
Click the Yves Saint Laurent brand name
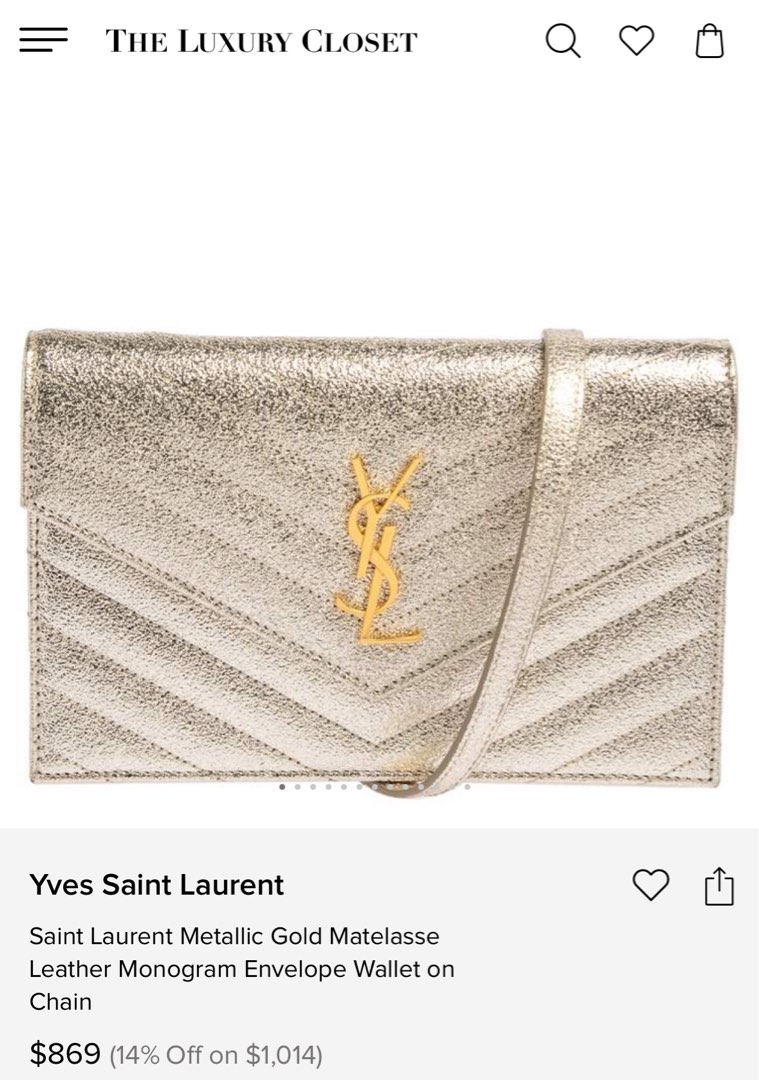coord(155,885)
